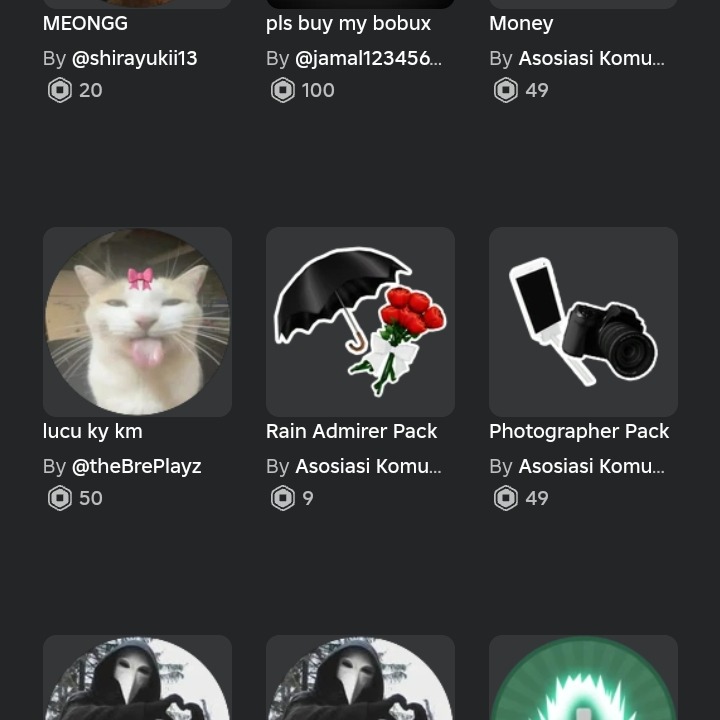Open Asosiasi Komu creator under Rain Admirer Pack
Viewport: 720px width, 720px height.
[x=367, y=467]
